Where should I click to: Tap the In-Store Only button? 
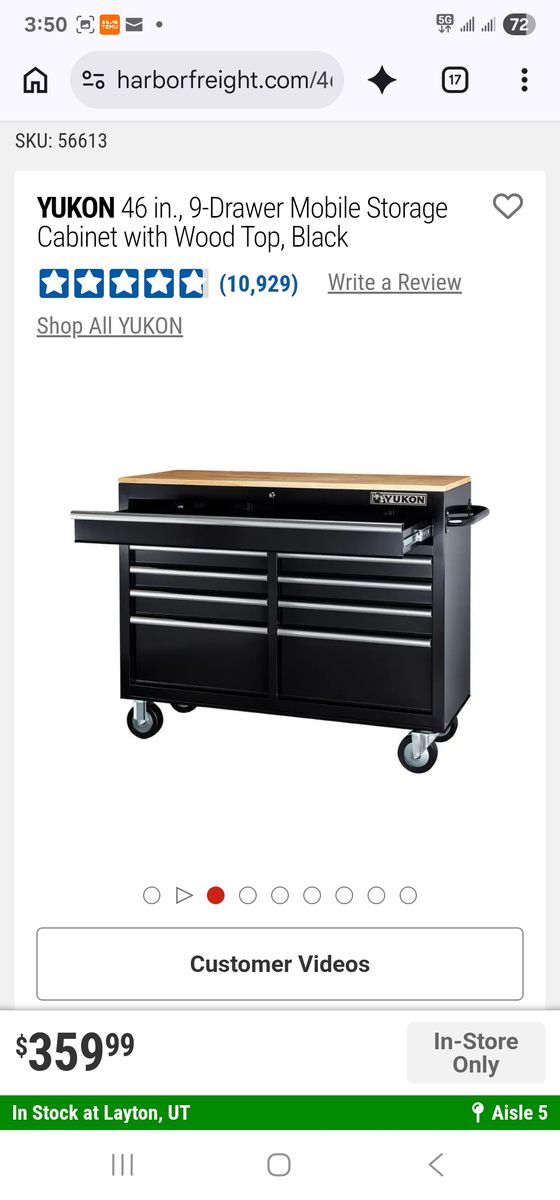[x=476, y=1053]
